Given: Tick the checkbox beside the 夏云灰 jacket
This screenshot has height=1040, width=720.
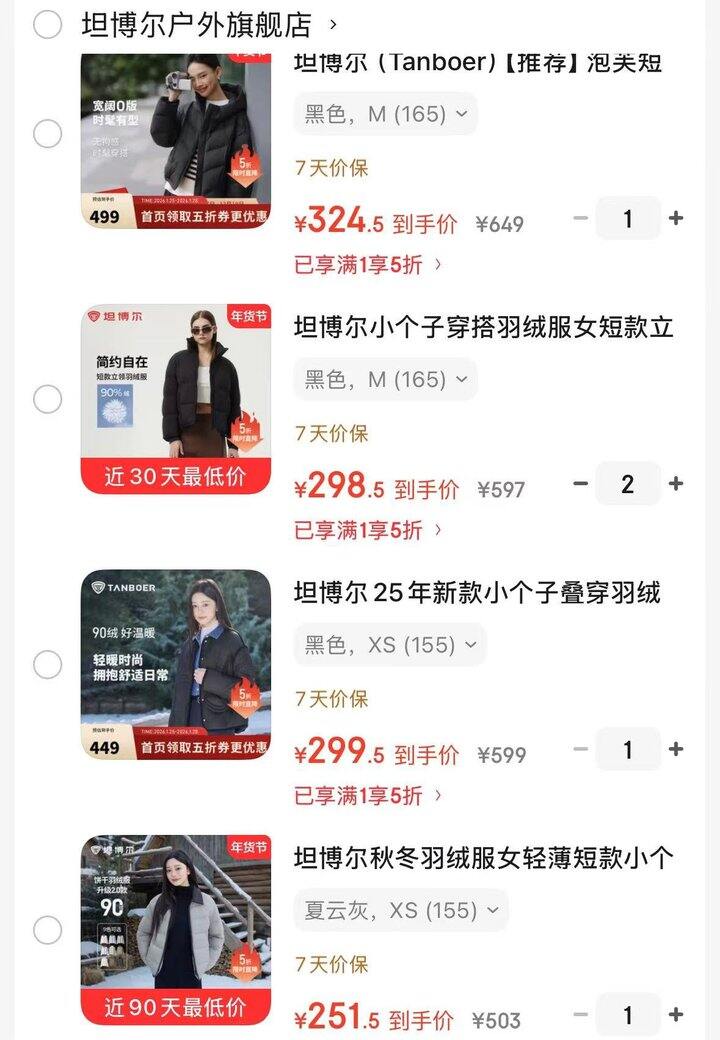Looking at the screenshot, I should tap(48, 931).
